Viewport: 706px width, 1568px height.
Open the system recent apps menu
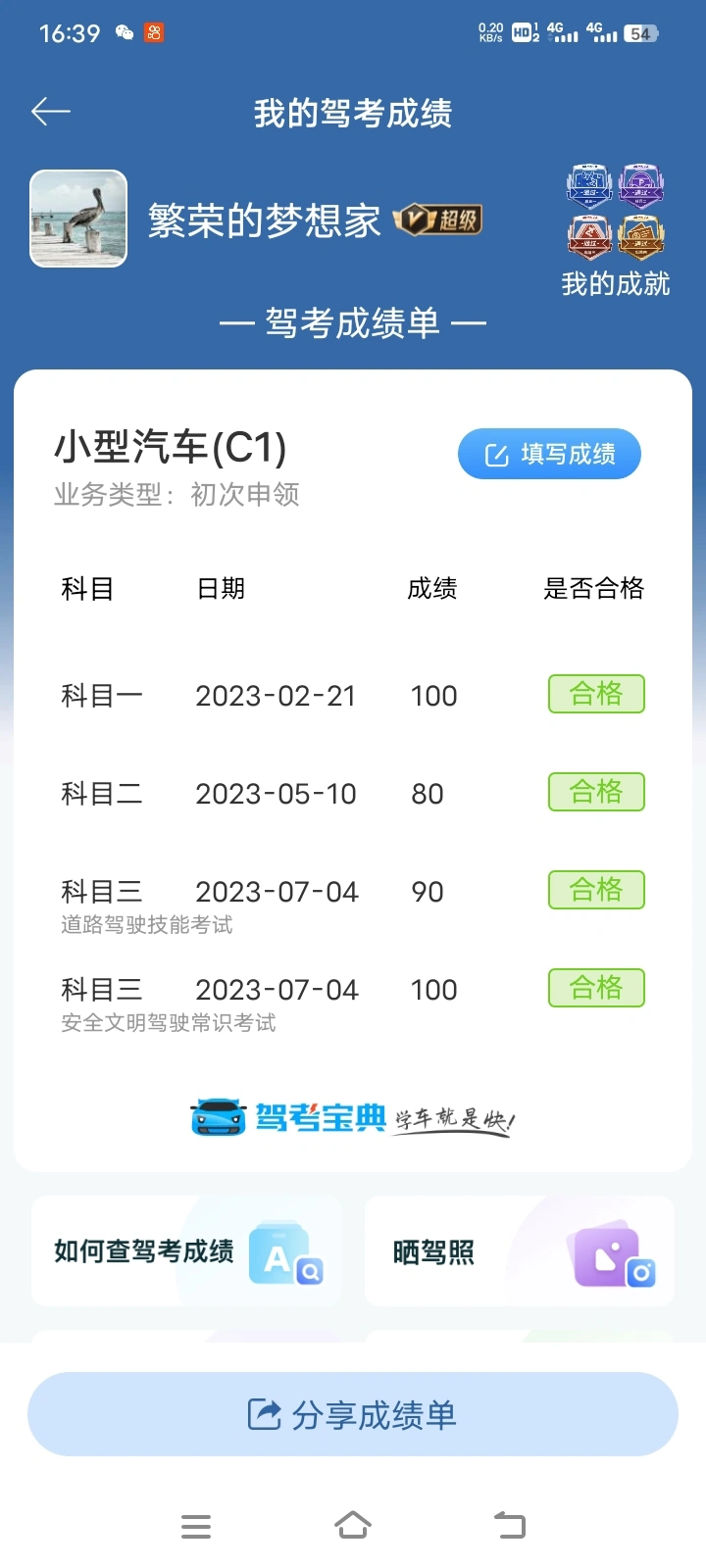pyautogui.click(x=196, y=1526)
